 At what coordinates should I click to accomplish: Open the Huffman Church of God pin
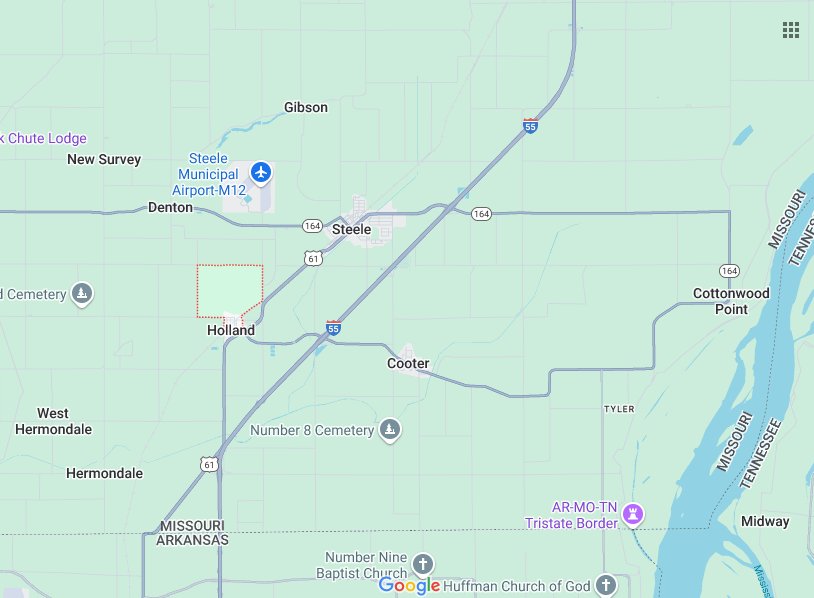pos(605,585)
